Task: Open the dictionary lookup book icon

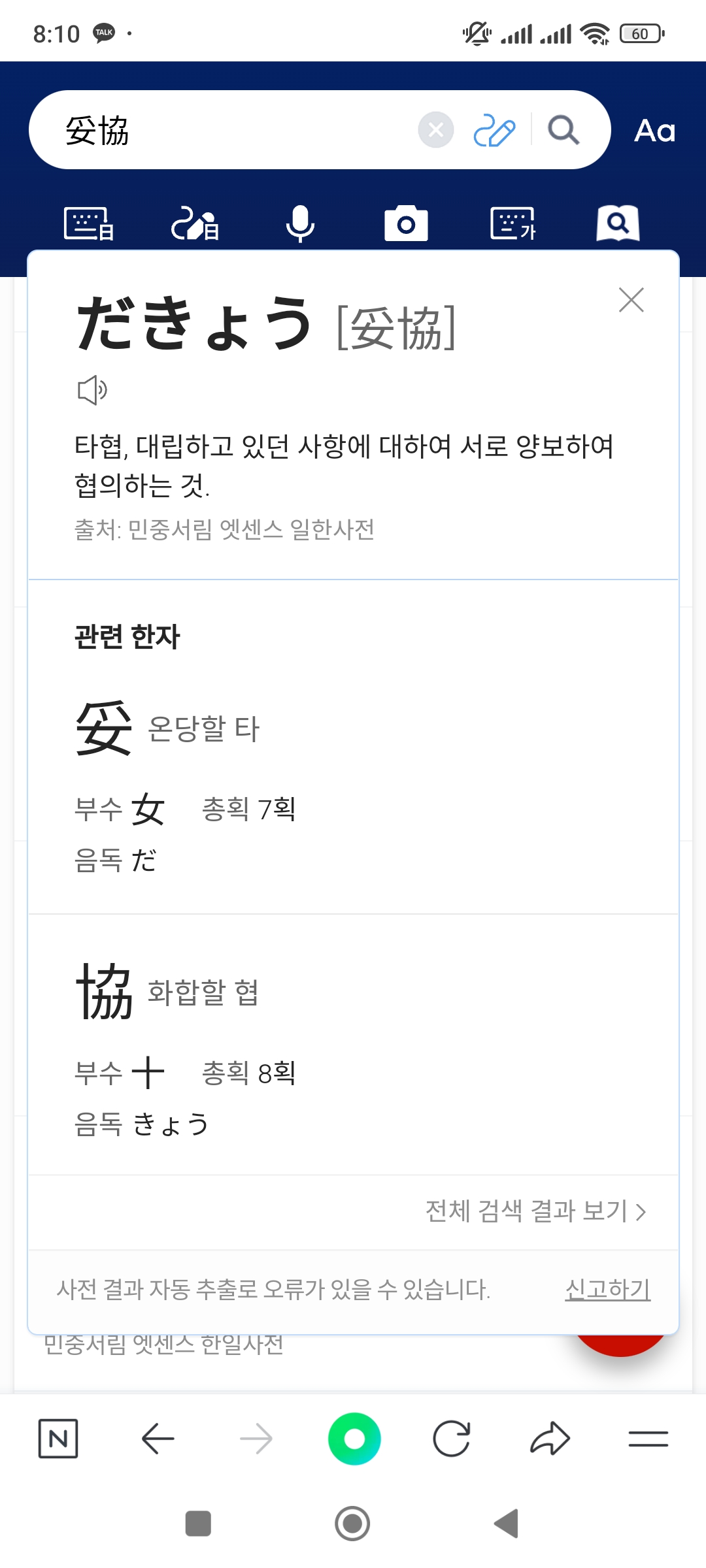Action: coord(618,223)
